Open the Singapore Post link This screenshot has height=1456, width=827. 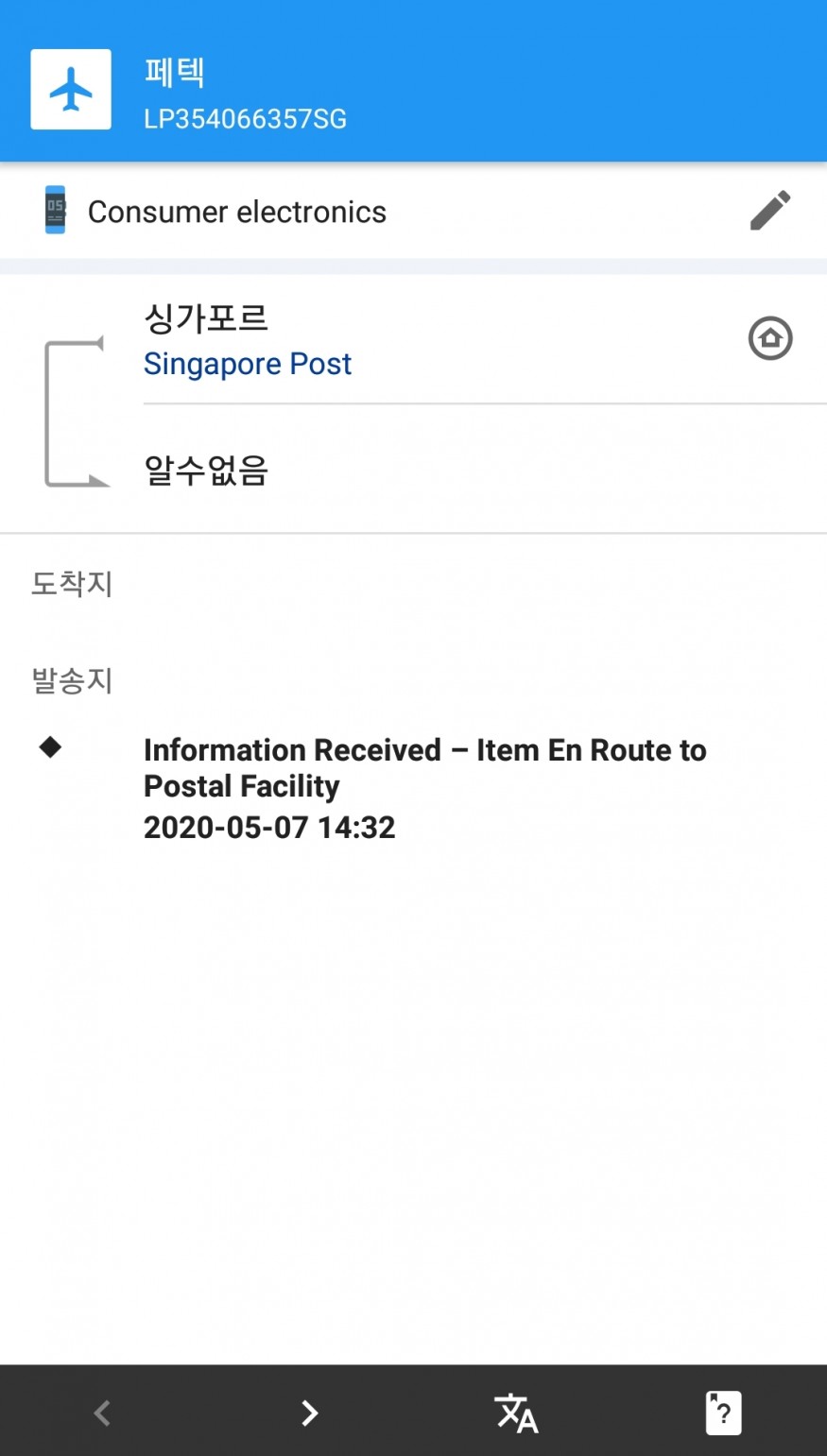coord(248,364)
